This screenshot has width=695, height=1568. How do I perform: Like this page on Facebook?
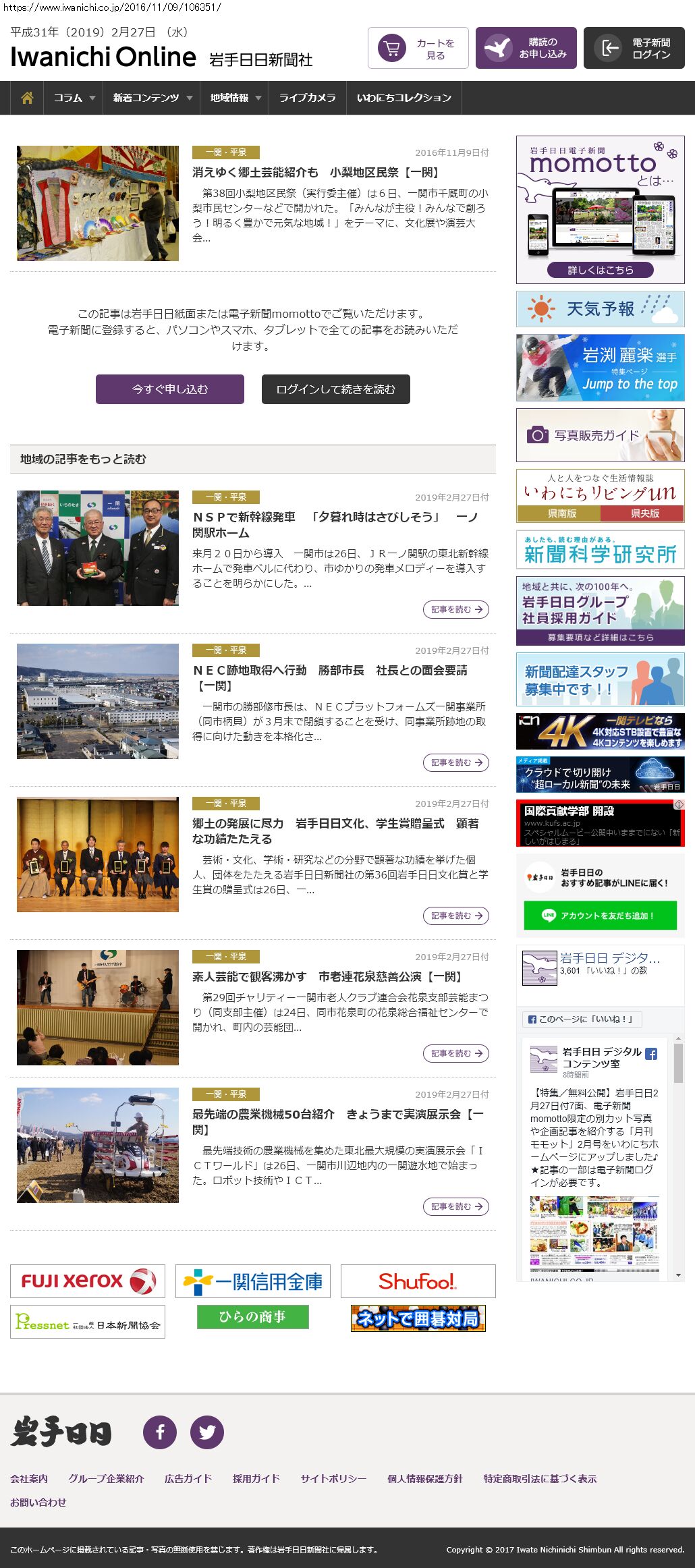(581, 1019)
